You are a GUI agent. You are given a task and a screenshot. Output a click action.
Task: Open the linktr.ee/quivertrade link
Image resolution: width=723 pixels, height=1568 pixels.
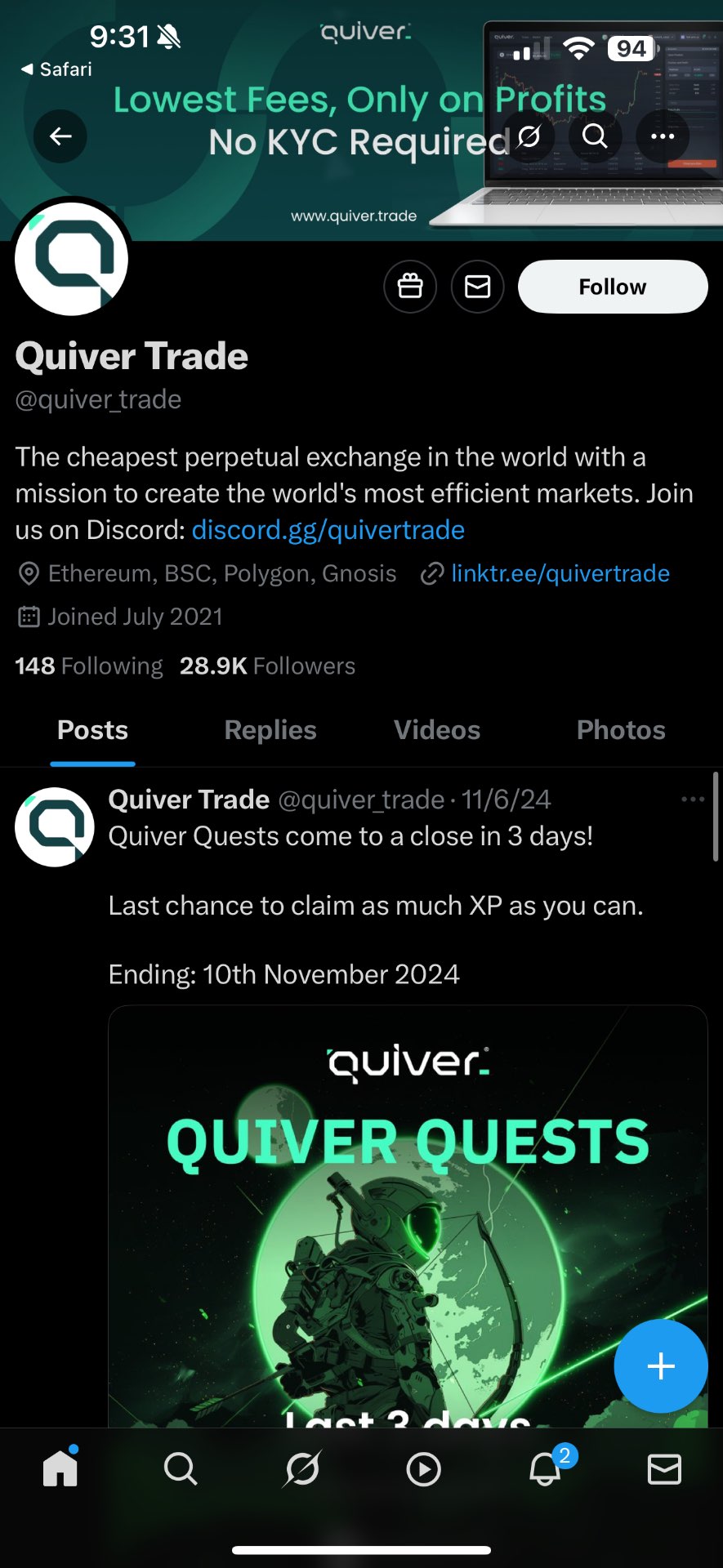pyautogui.click(x=560, y=573)
